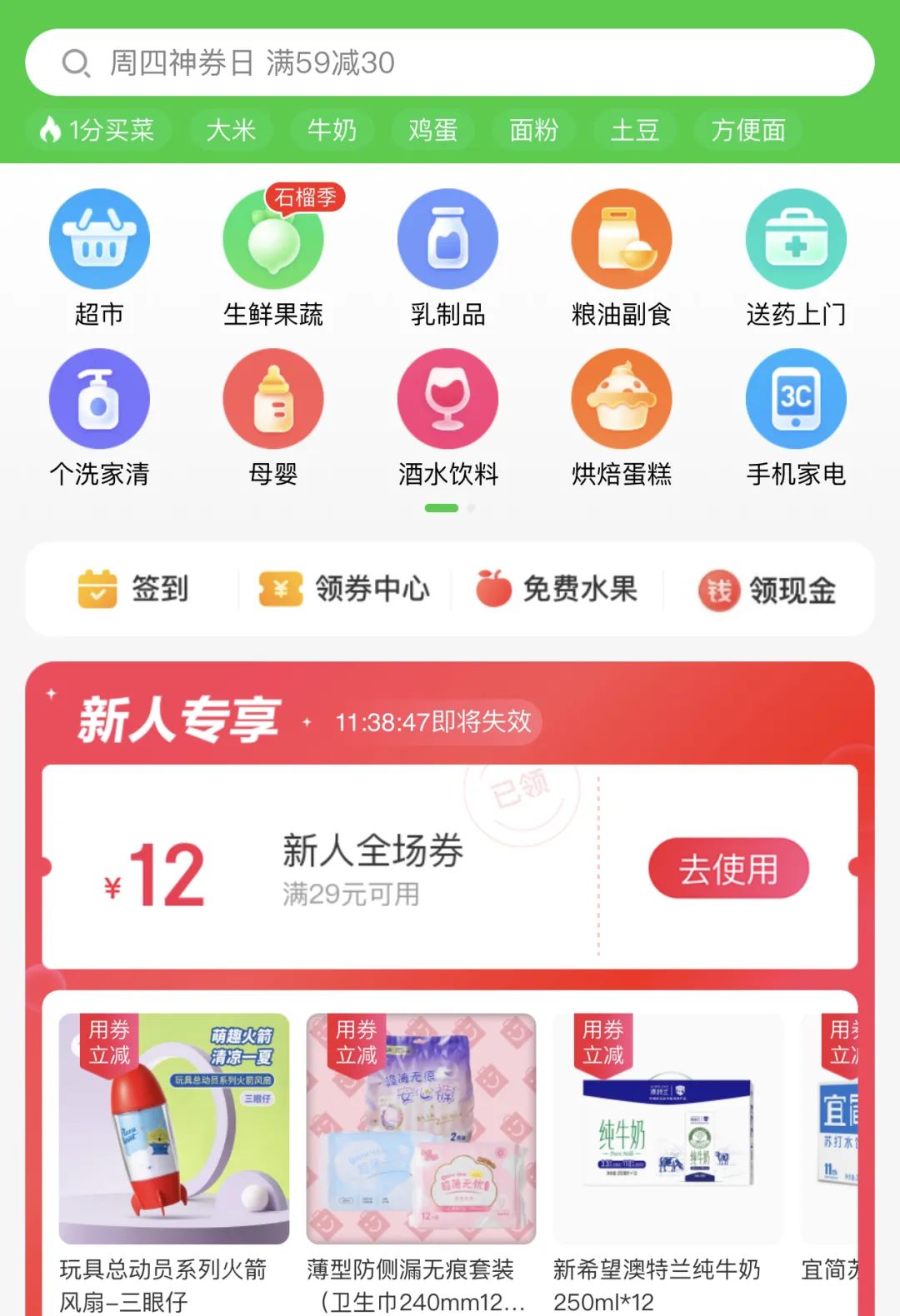Tap the 牛奶 keyword chip

[332, 130]
